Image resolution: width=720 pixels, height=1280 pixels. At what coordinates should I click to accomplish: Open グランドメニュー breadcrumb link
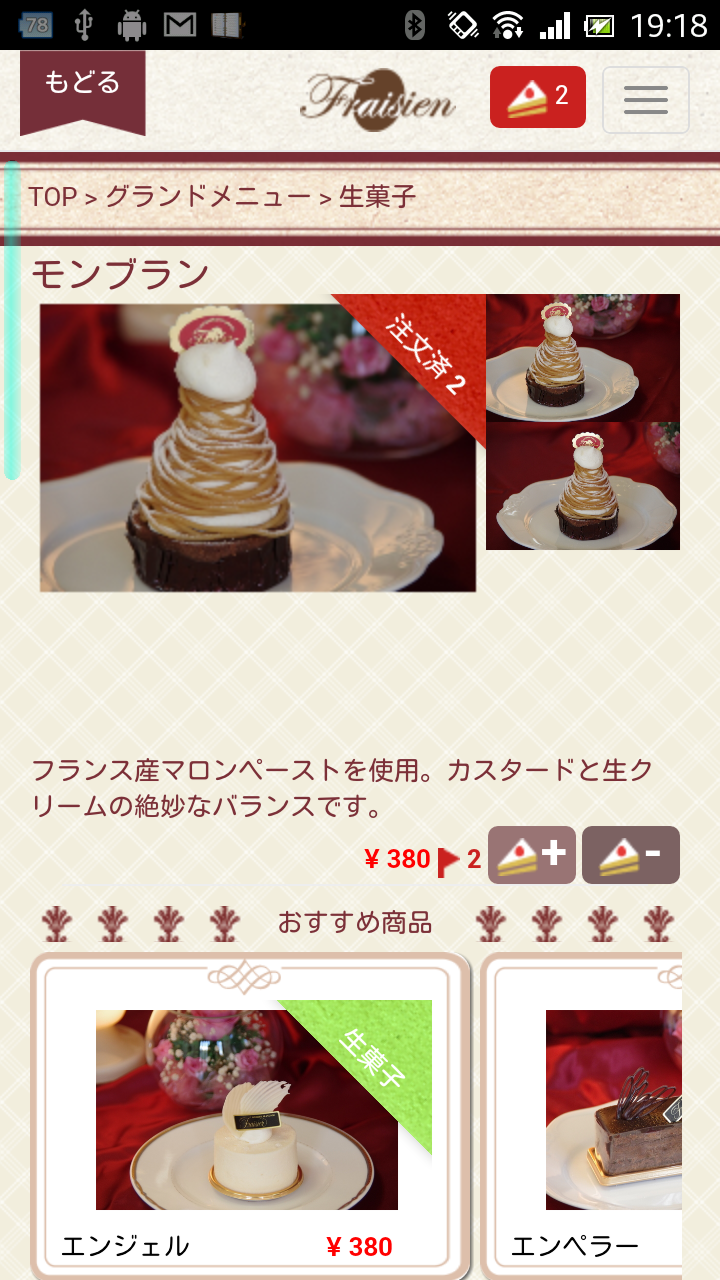[x=208, y=196]
